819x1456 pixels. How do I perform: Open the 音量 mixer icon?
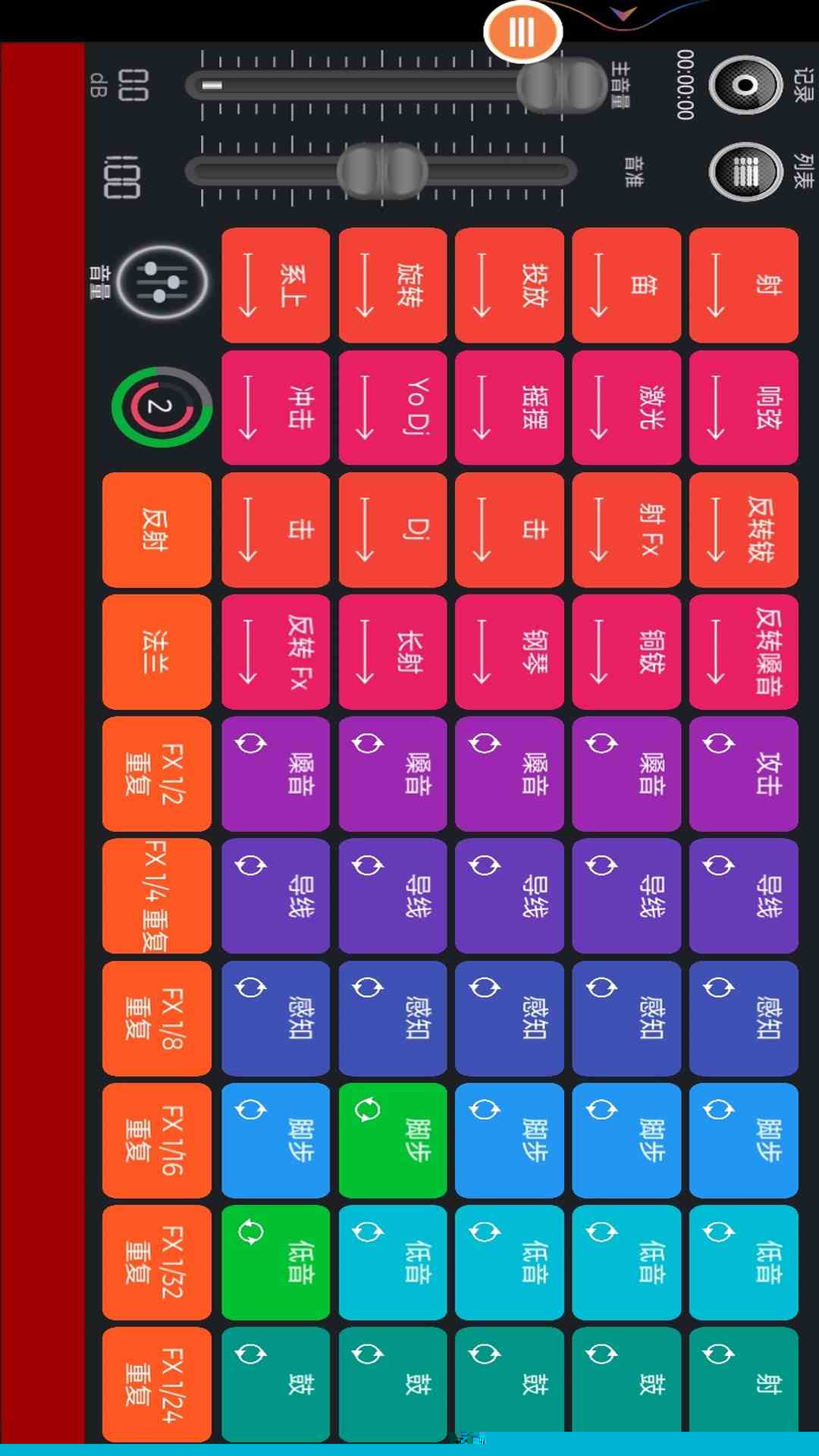click(162, 282)
